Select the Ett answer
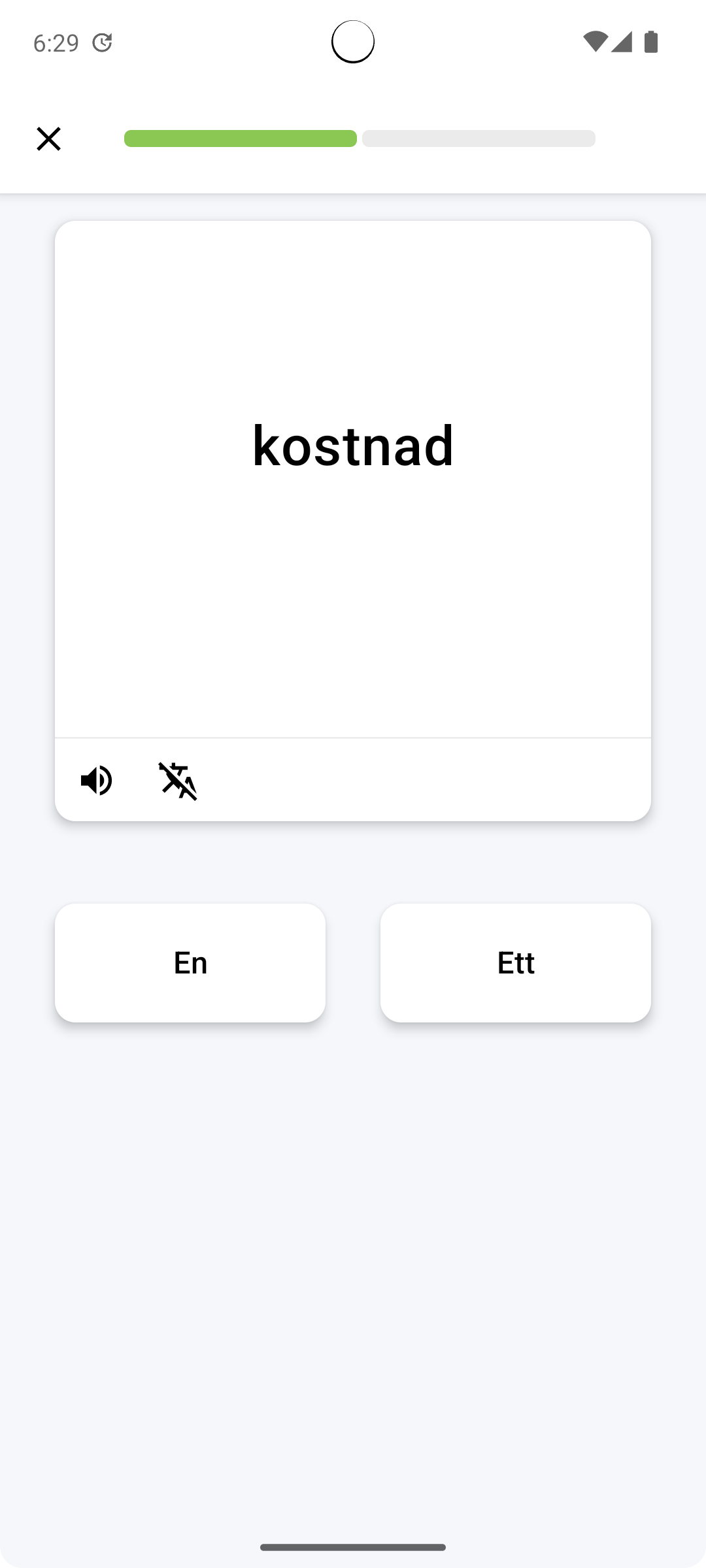Screen dimensions: 706x1568 tap(515, 962)
